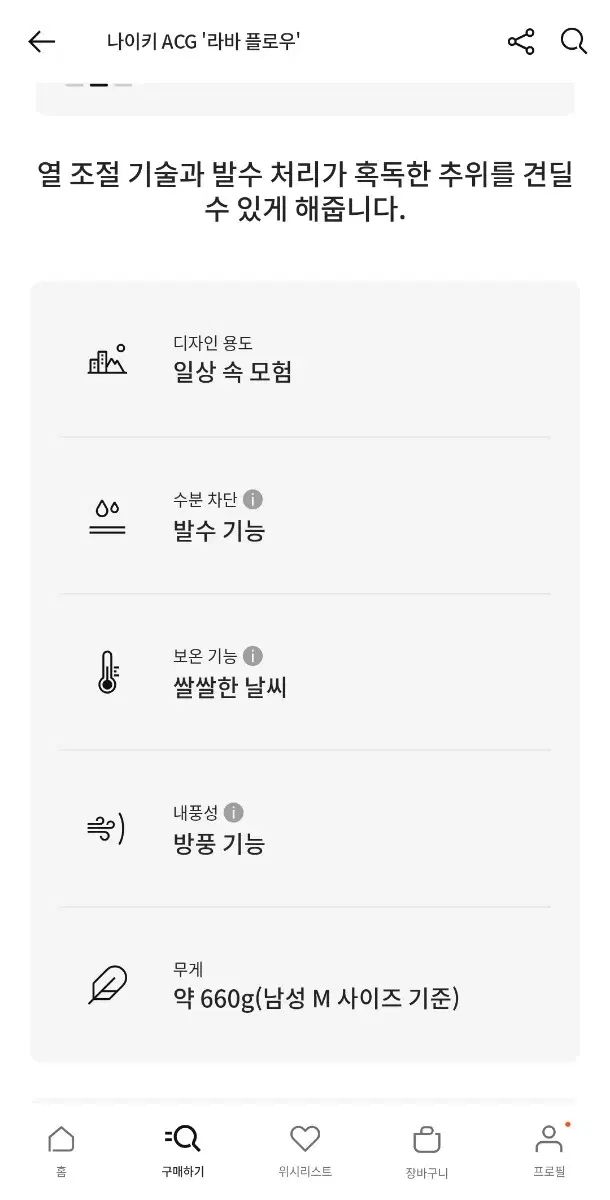Image resolution: width=610 pixels, height=1200 pixels.
Task: Show info for 내풍성
Action: 233,813
